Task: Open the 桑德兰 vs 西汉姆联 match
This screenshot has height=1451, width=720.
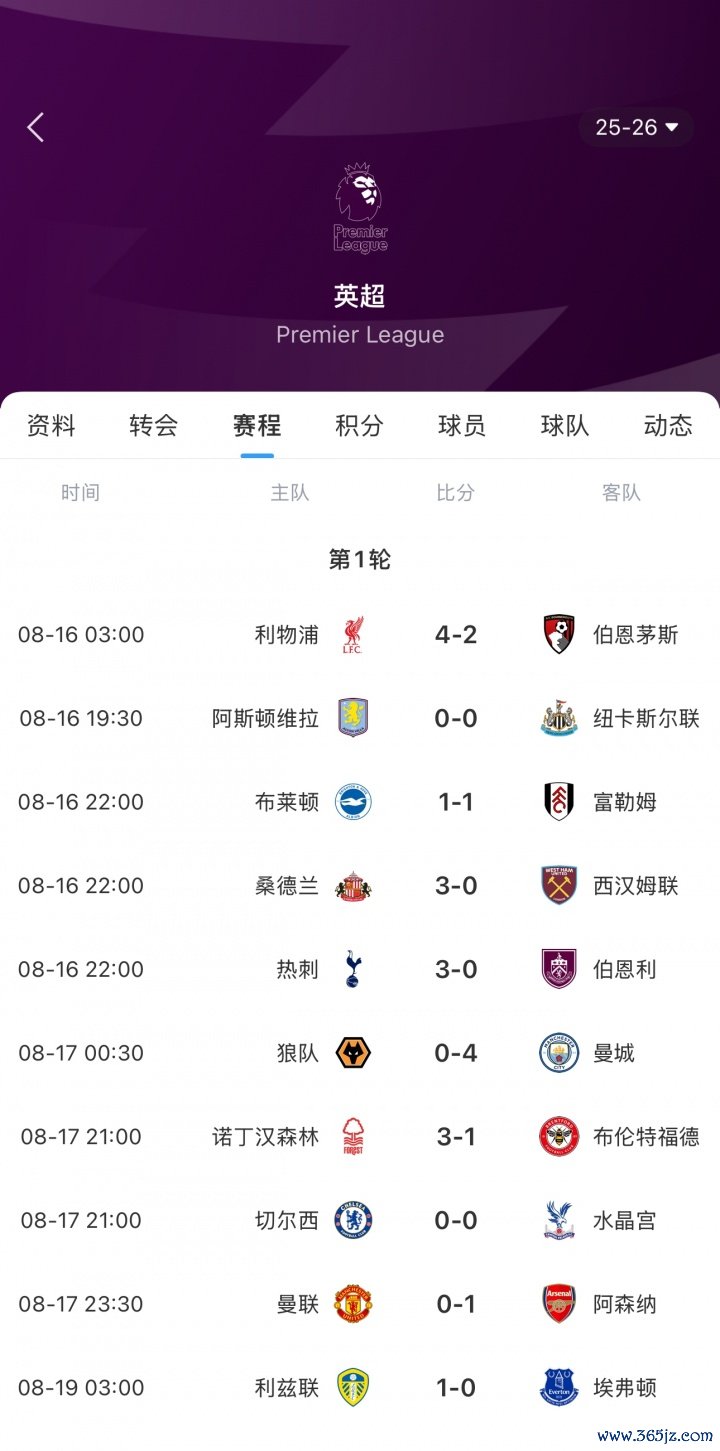Action: tap(360, 886)
